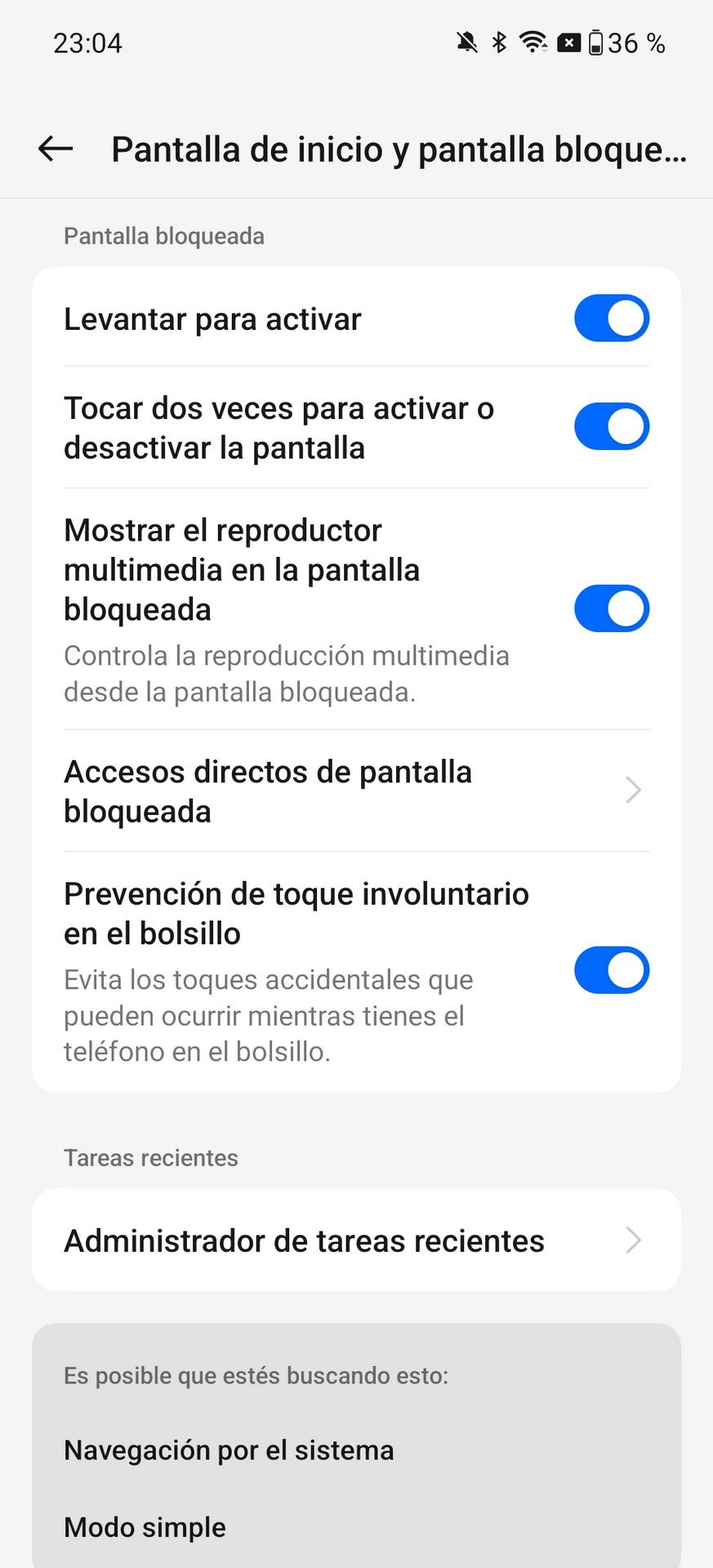Turn off reproductor multimedia en pantalla bloqueada
Image resolution: width=713 pixels, height=1568 pixels.
click(x=612, y=609)
